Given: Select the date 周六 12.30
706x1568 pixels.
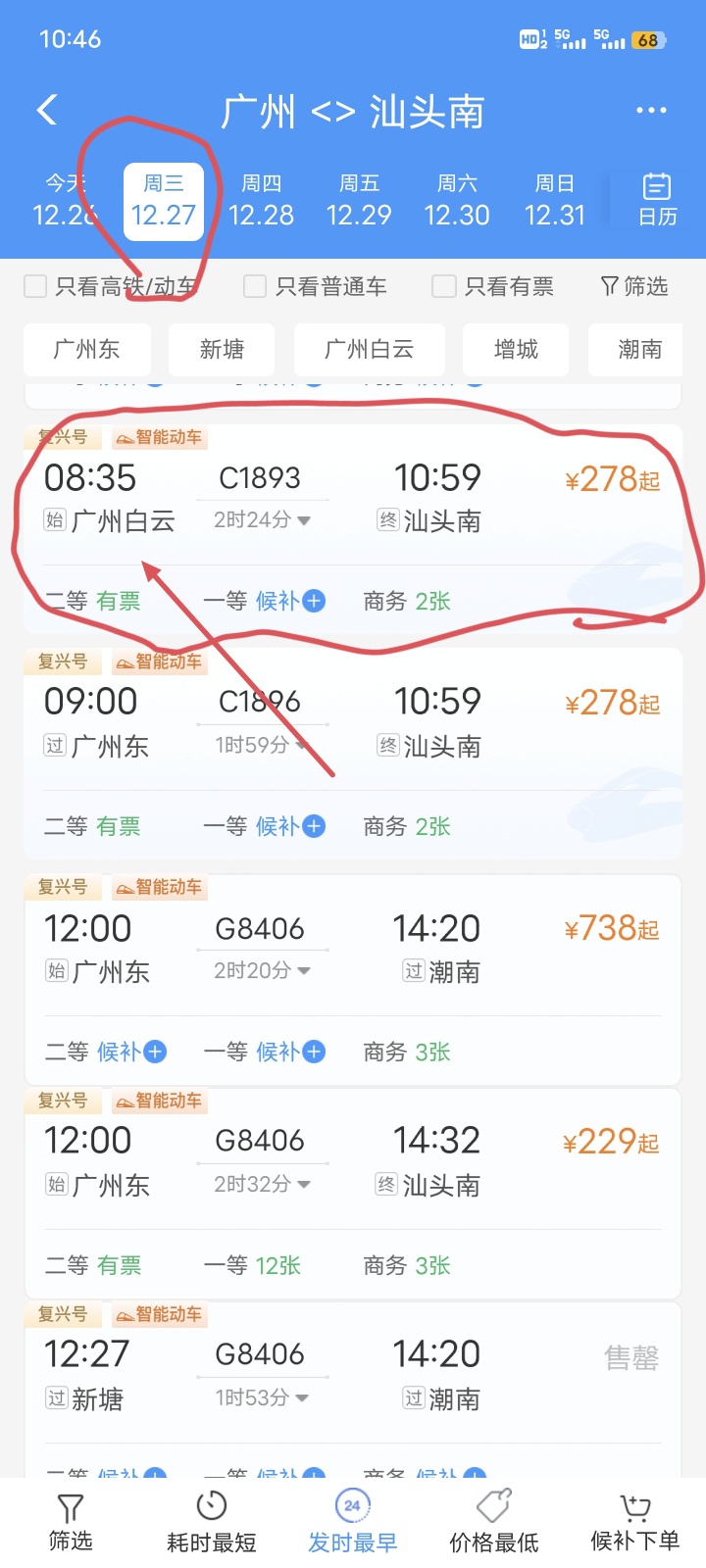Looking at the screenshot, I should [x=456, y=201].
